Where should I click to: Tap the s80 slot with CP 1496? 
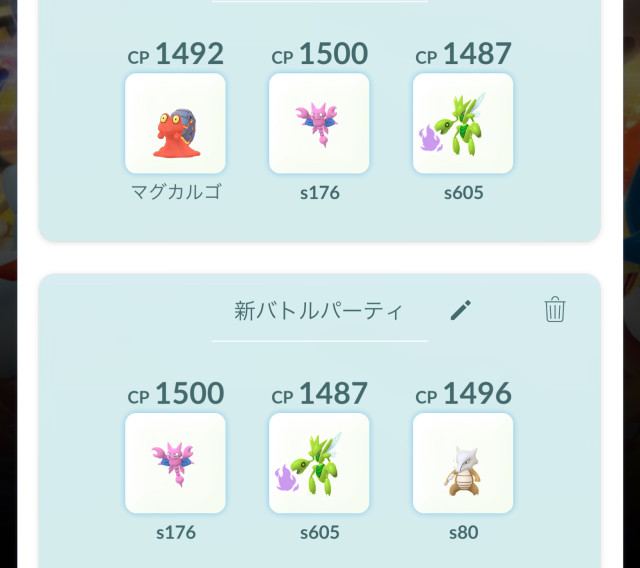point(463,463)
